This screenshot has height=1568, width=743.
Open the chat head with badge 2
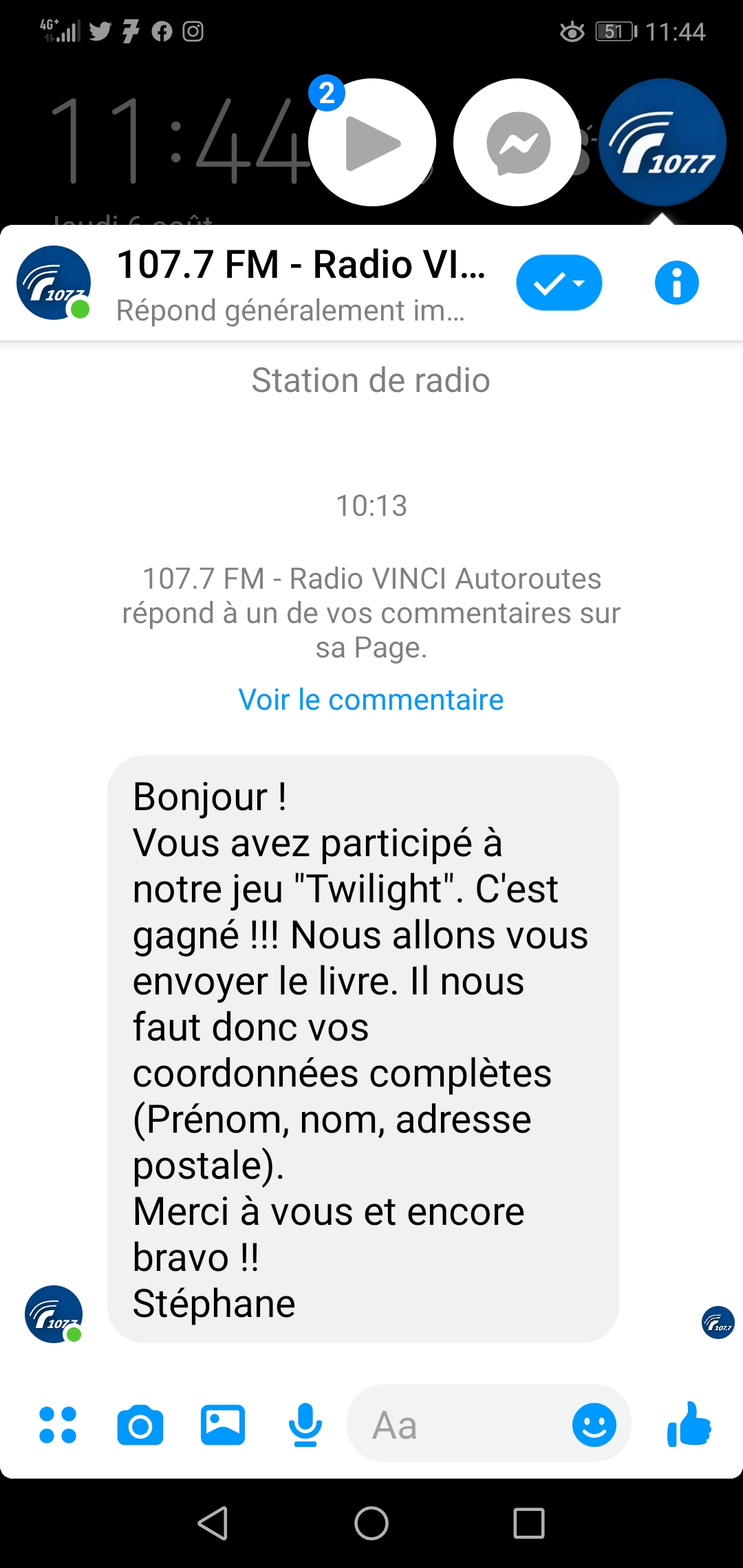click(372, 142)
